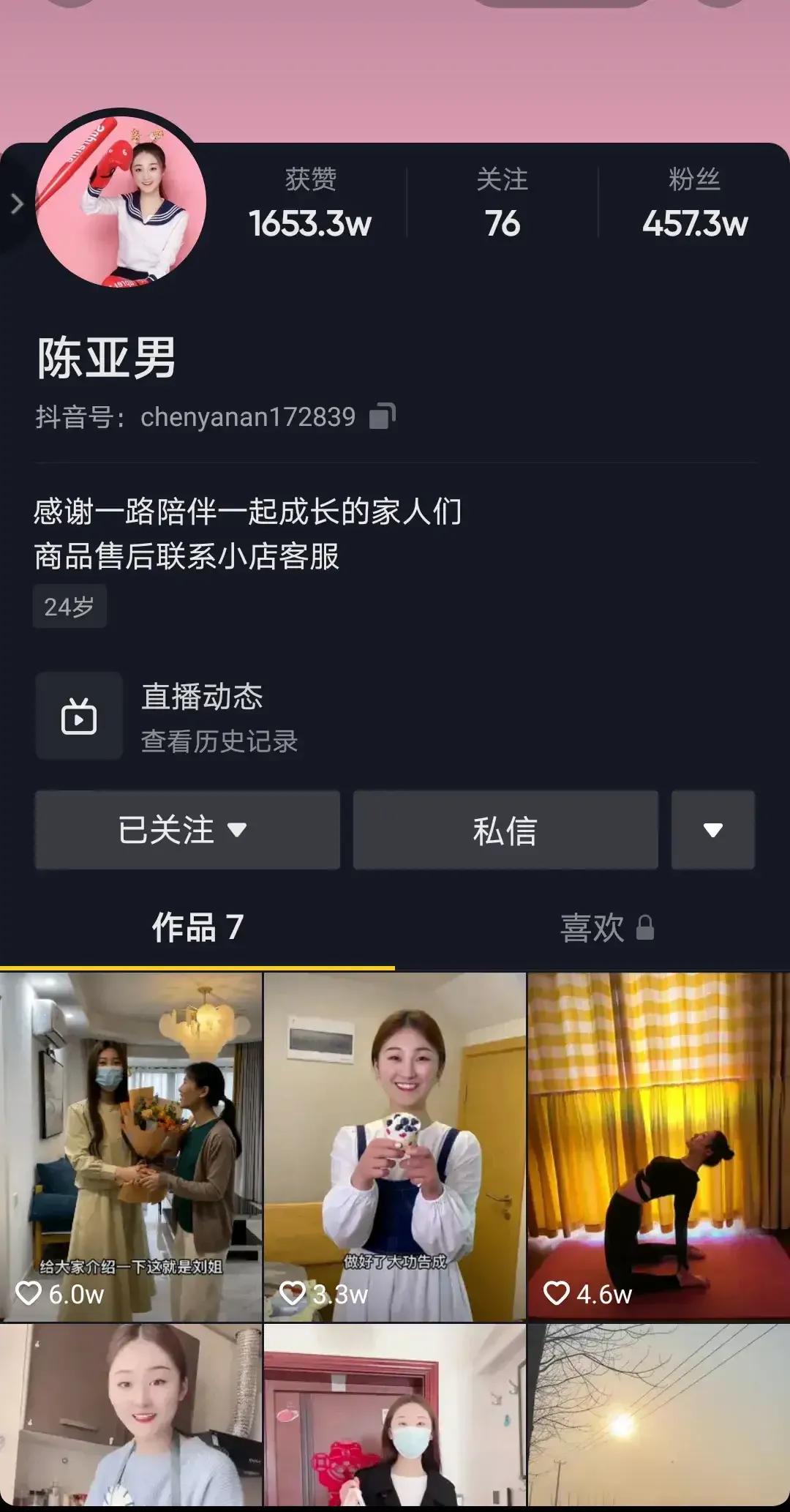Image resolution: width=790 pixels, height=1512 pixels.
Task: Open live stream history via the TV icon
Action: pos(79,716)
